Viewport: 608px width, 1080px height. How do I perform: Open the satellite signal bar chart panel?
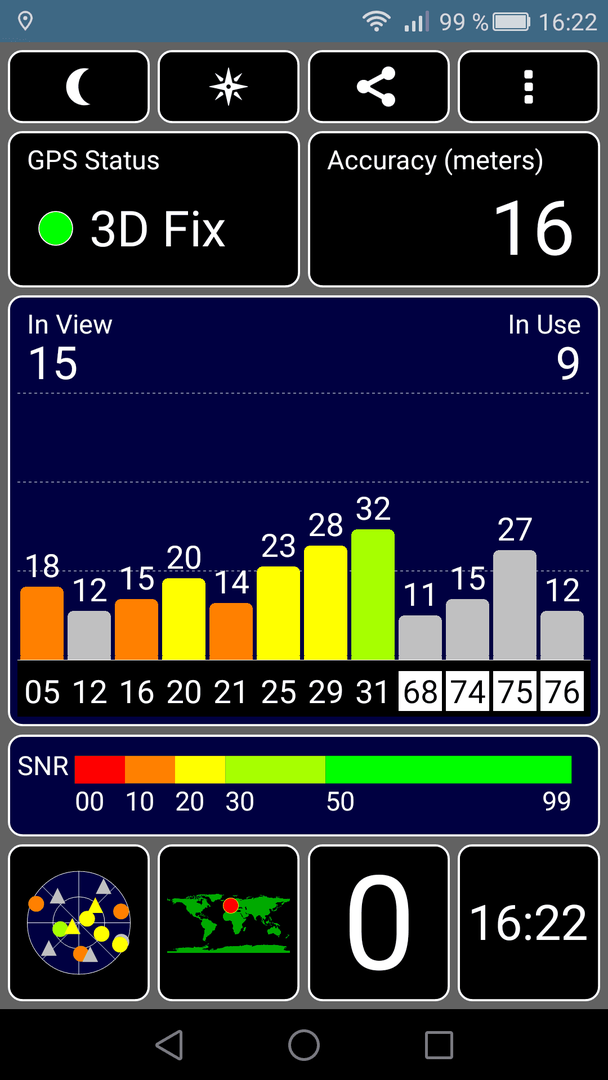304,510
